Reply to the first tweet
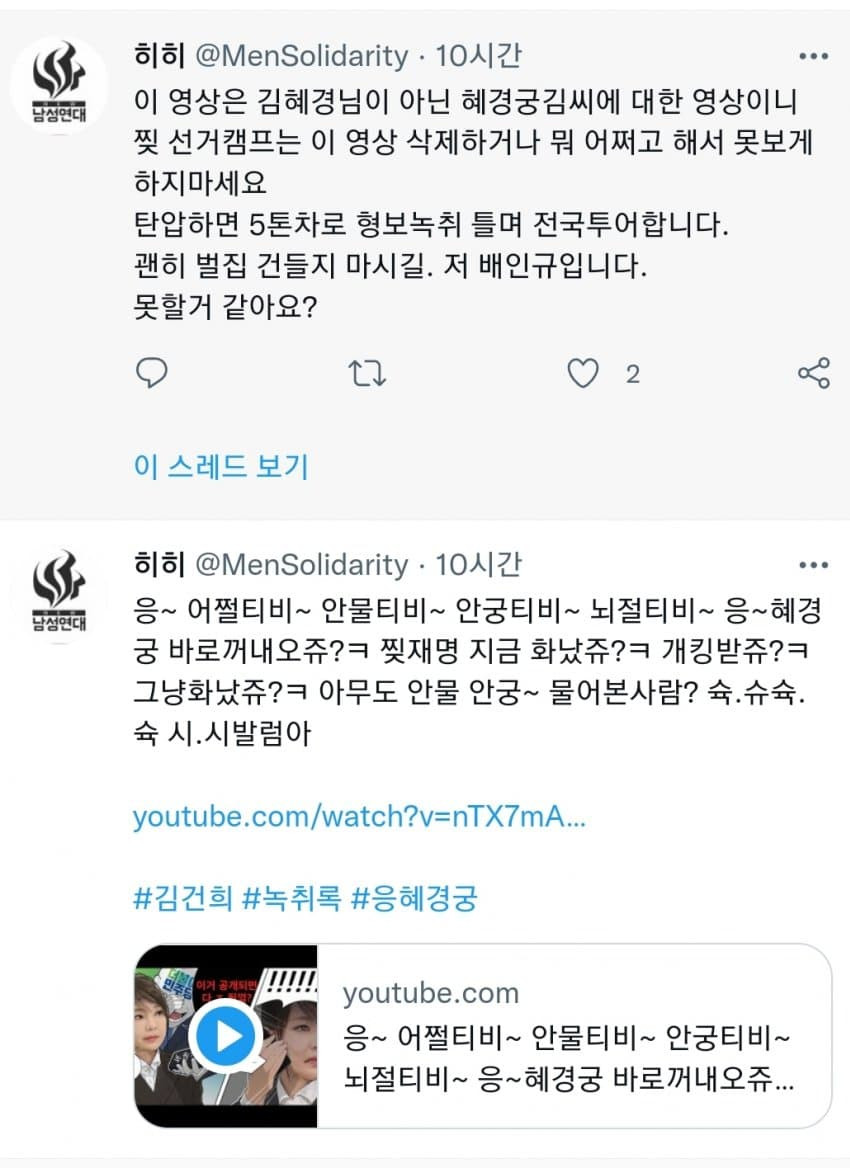 151,373
